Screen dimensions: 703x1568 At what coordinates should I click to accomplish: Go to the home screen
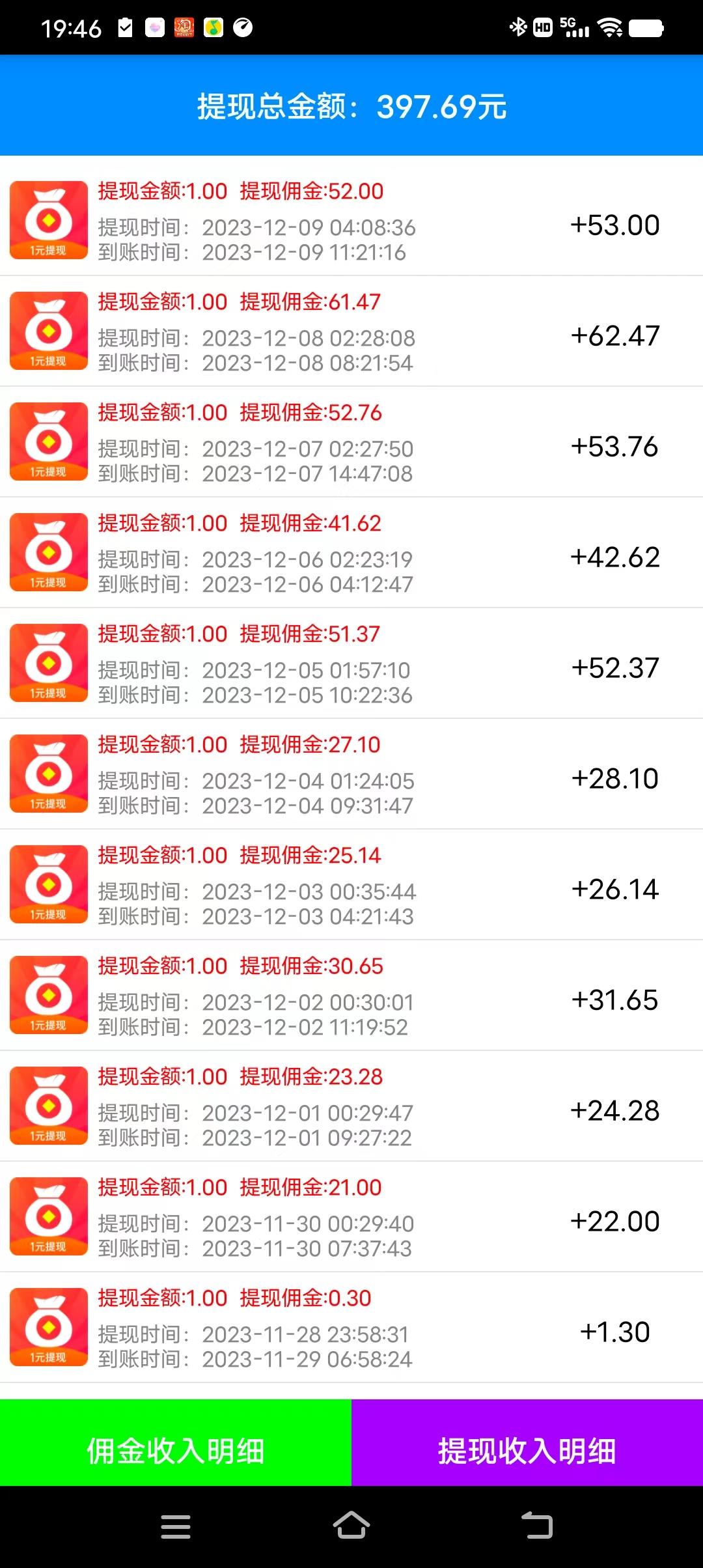[351, 1525]
